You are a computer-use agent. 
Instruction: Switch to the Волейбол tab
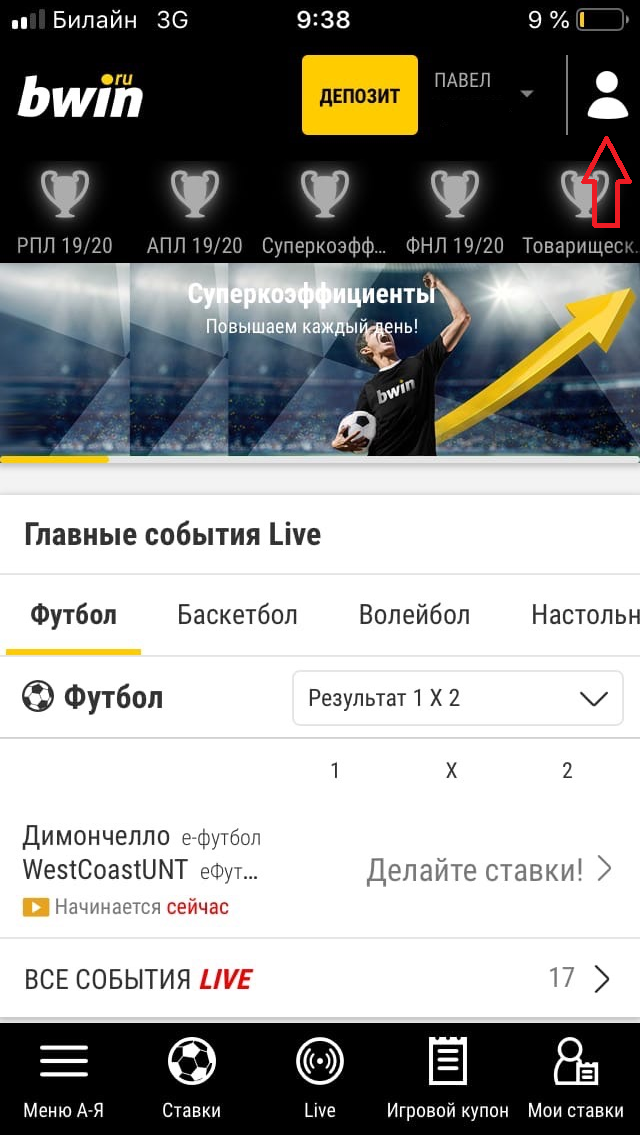pyautogui.click(x=414, y=614)
